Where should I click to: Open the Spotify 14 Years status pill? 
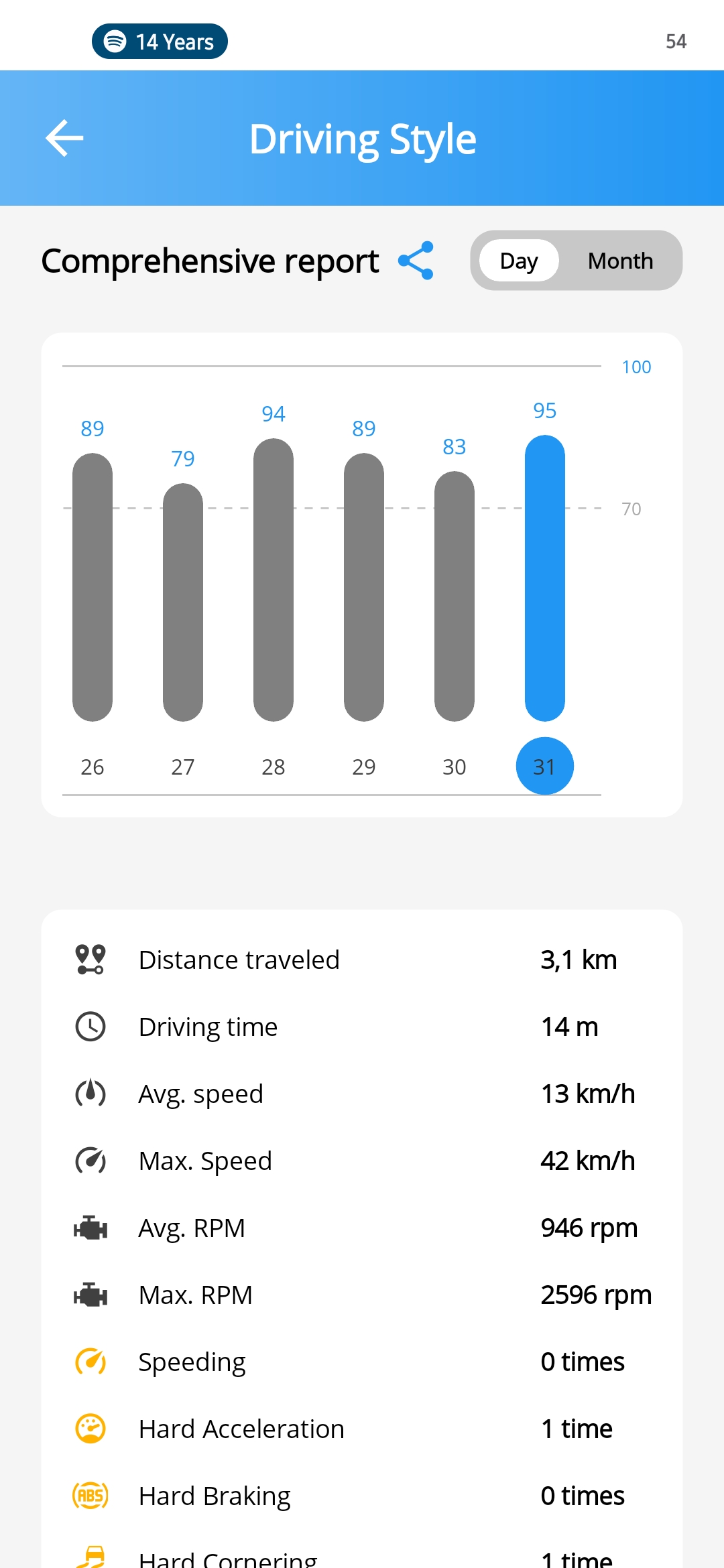click(x=160, y=42)
